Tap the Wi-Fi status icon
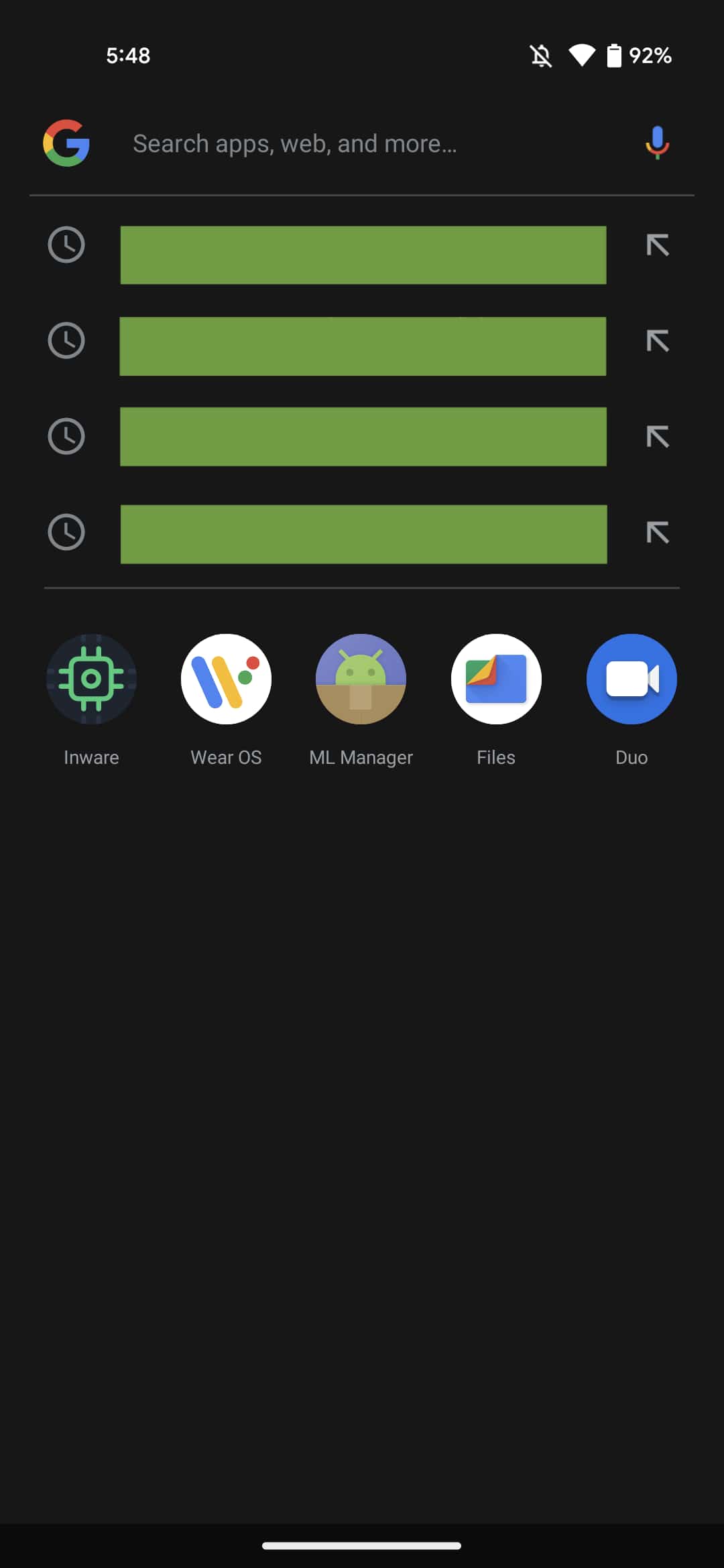Screen dimensions: 724x1568 581,56
